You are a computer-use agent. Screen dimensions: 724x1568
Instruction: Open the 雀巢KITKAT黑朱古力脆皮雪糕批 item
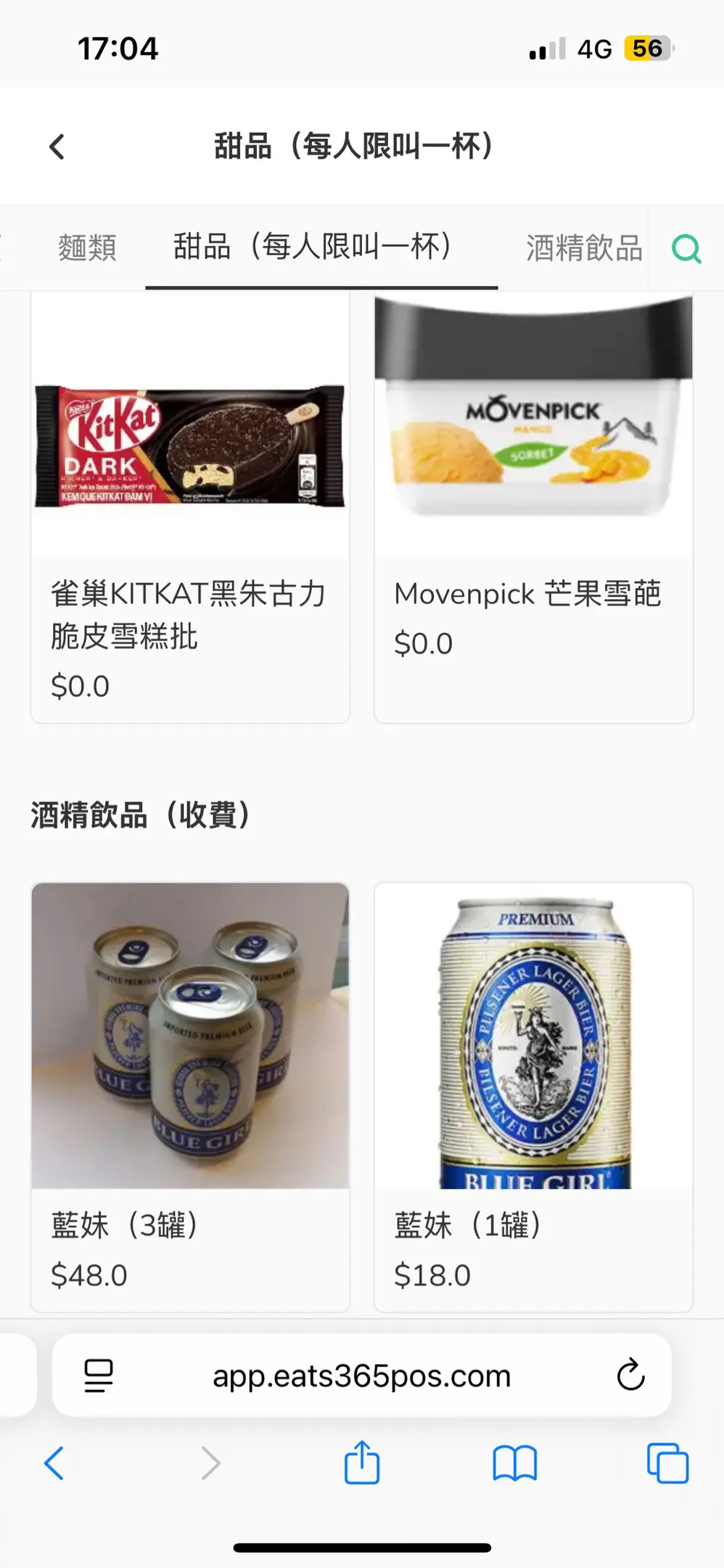[190, 508]
